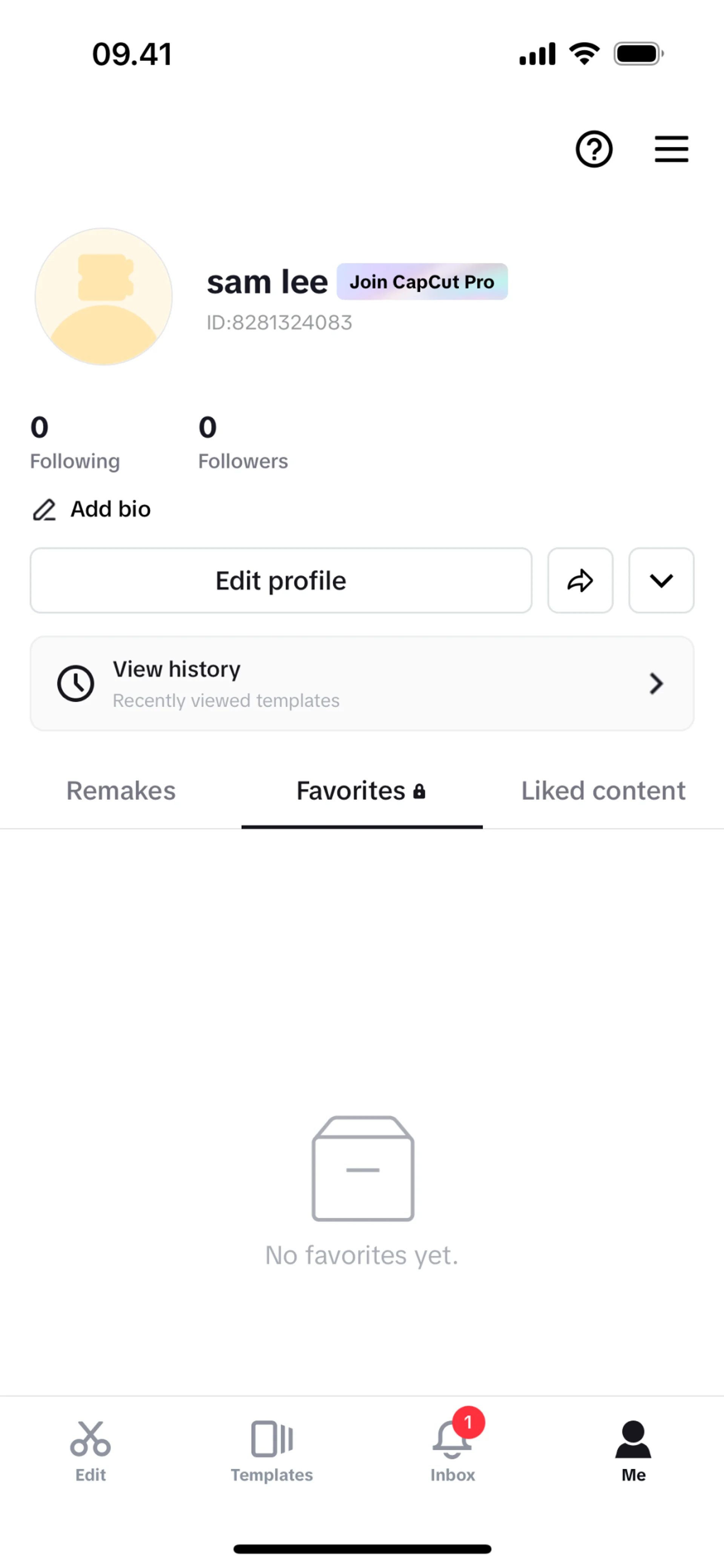
Task: View the Following list
Action: click(x=75, y=442)
